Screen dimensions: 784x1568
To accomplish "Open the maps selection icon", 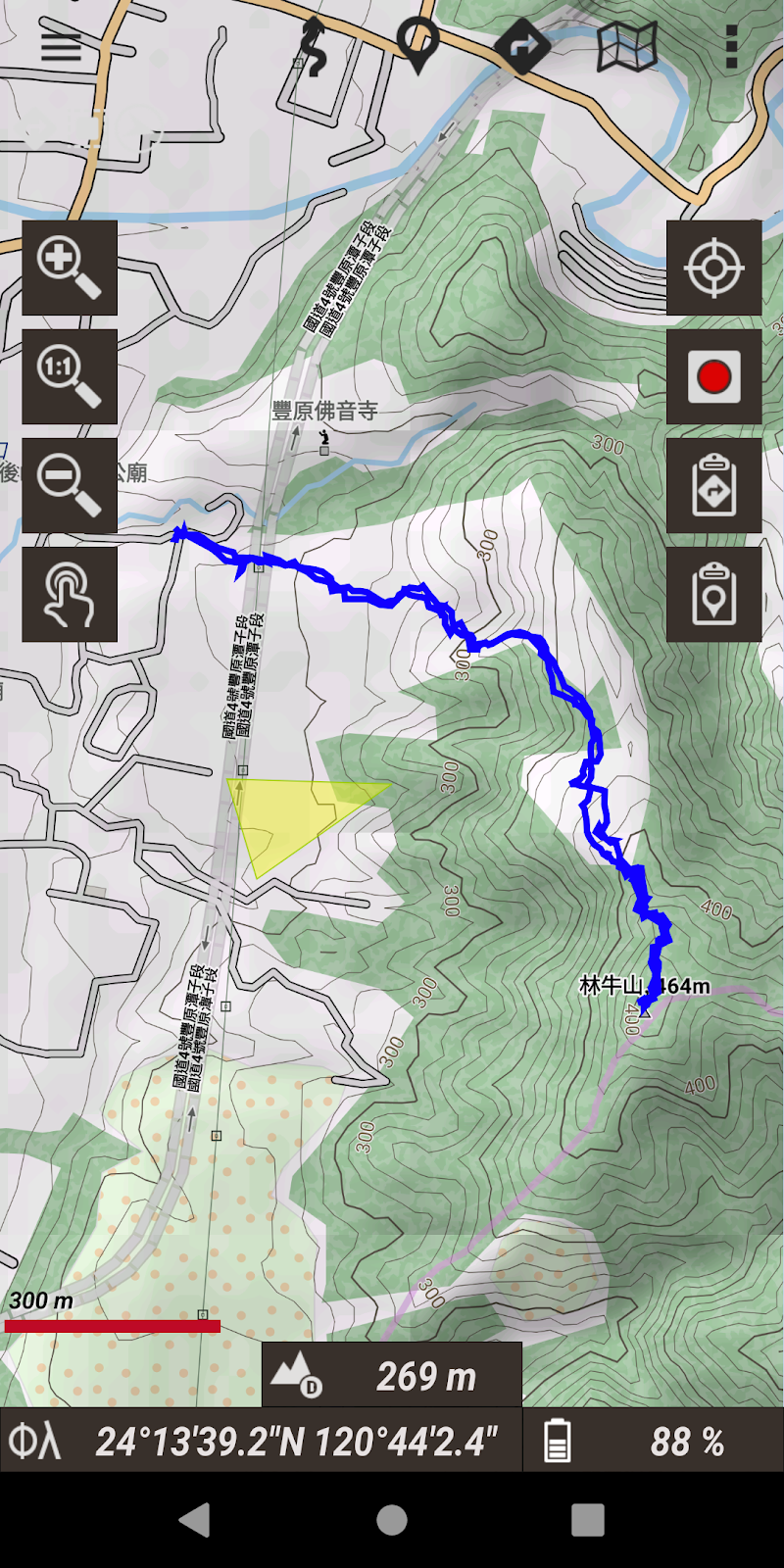I will tap(627, 46).
